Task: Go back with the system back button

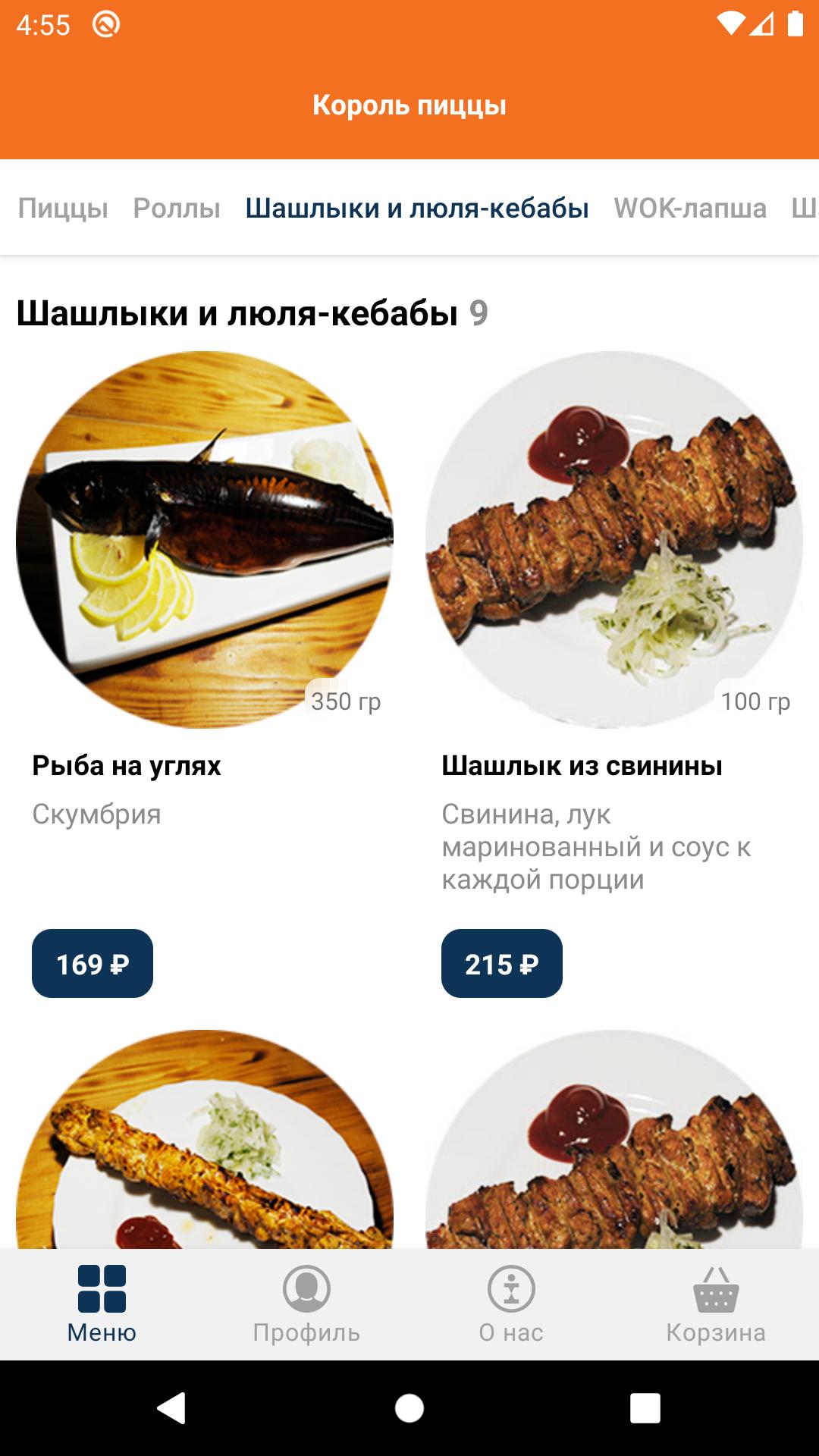Action: (x=172, y=1408)
